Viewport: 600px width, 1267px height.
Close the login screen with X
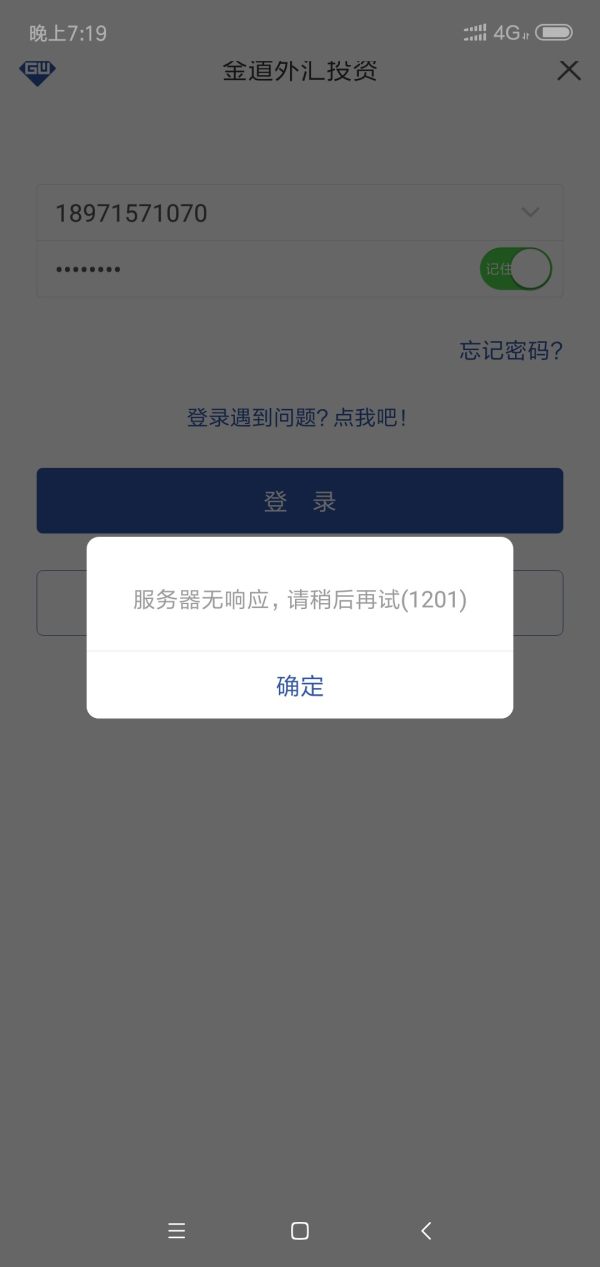(x=568, y=70)
